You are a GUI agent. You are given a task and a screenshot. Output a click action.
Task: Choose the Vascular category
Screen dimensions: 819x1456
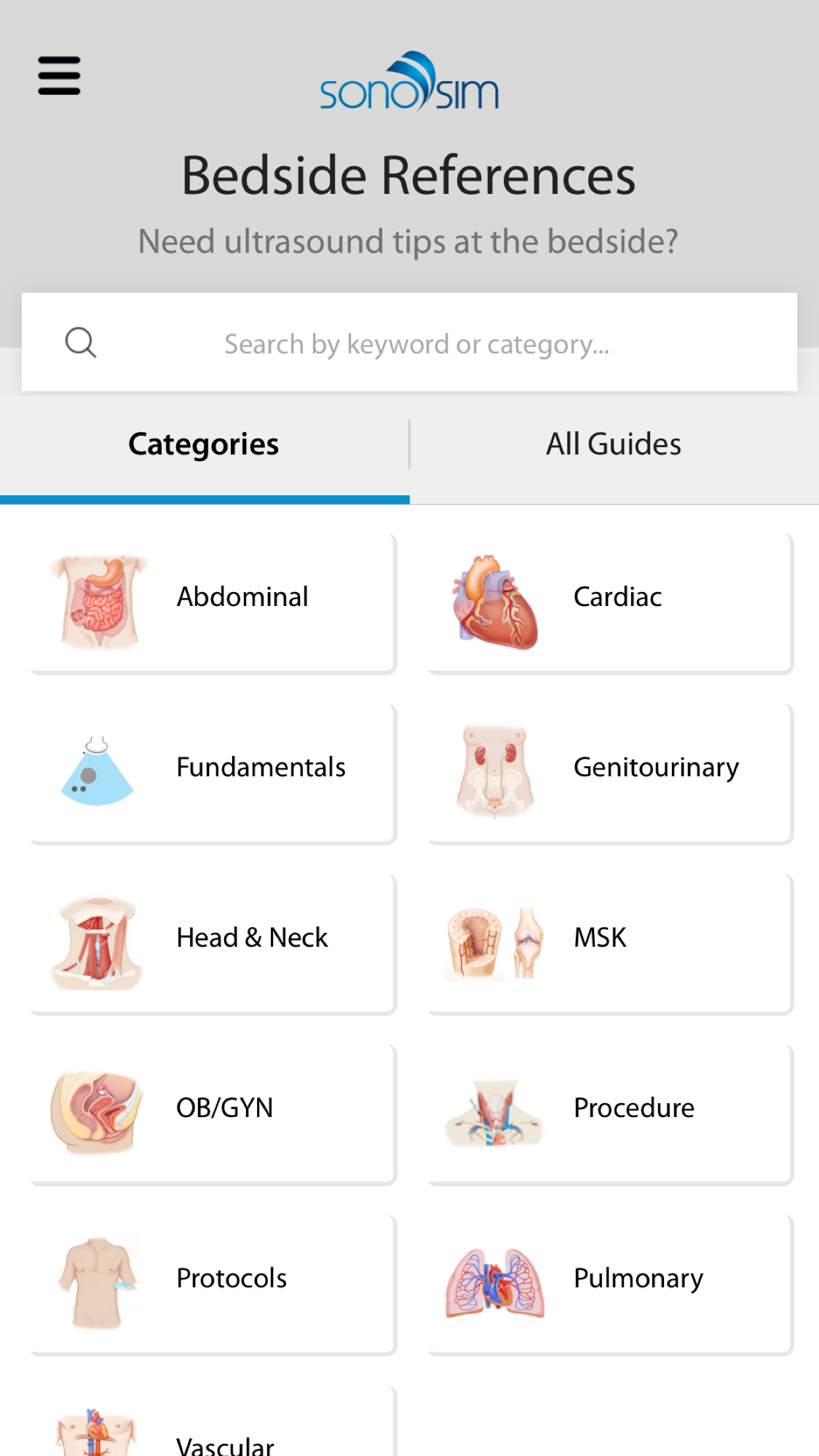point(212,1421)
